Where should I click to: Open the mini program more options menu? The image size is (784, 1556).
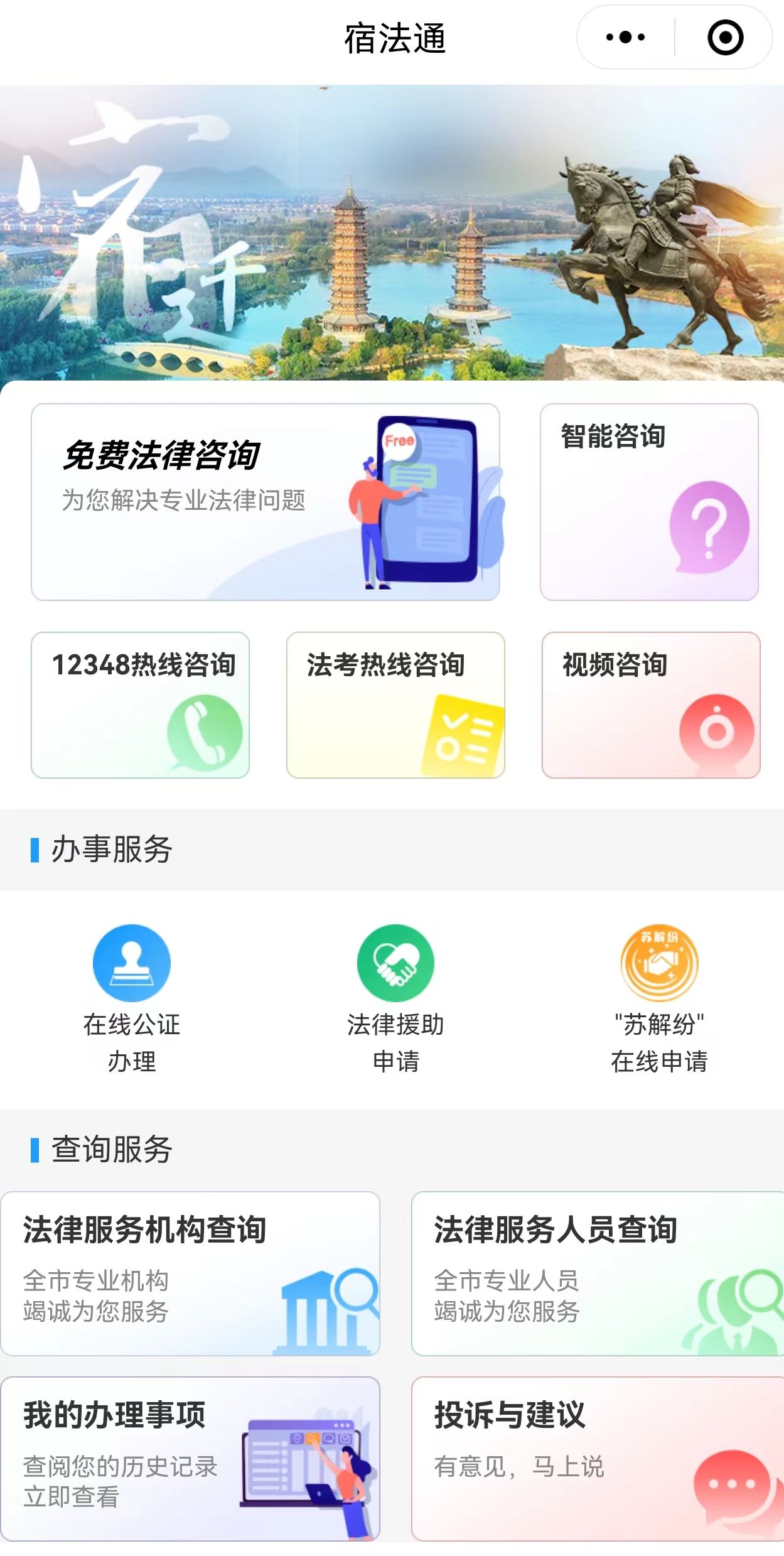point(625,38)
